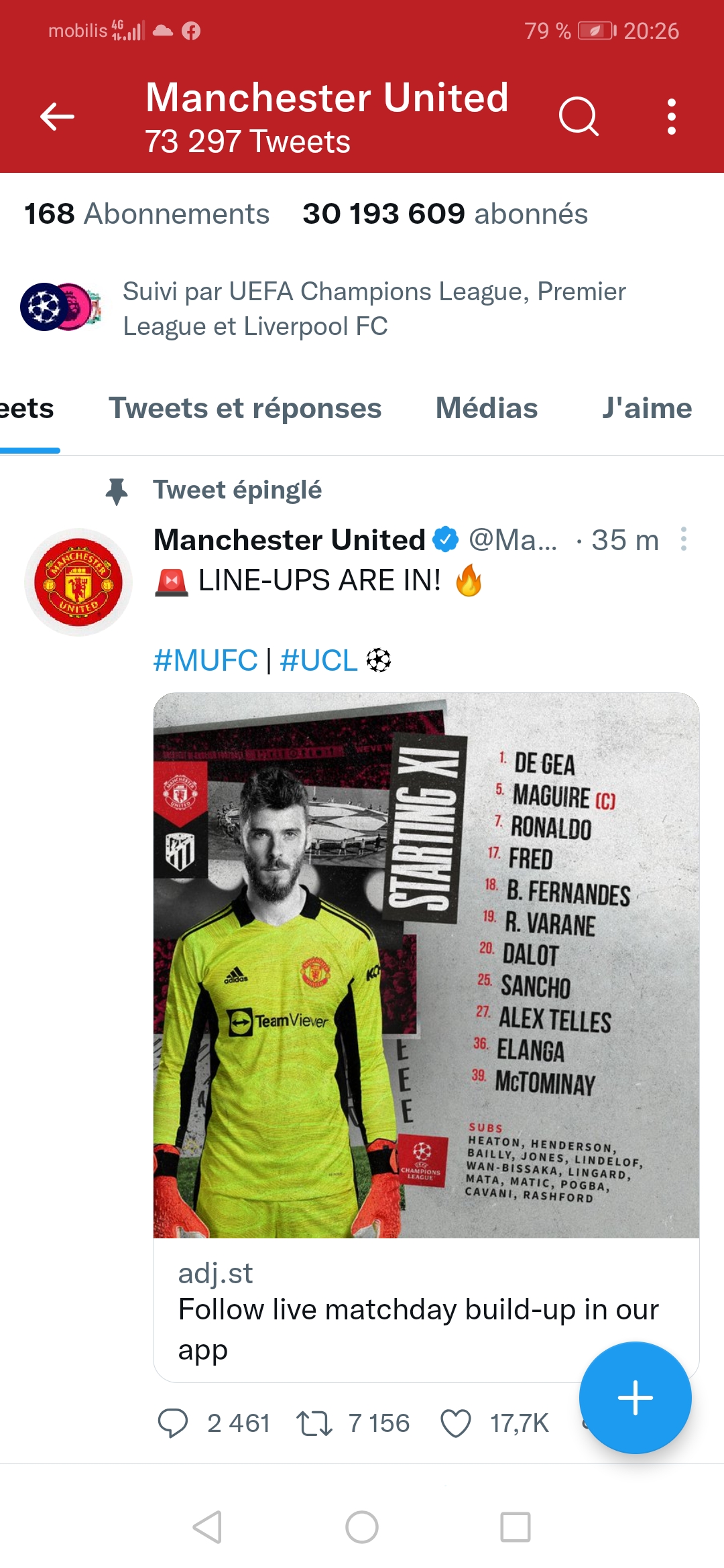View the 30 193 609 abonnés list
This screenshot has height=1568, width=724.
(444, 214)
